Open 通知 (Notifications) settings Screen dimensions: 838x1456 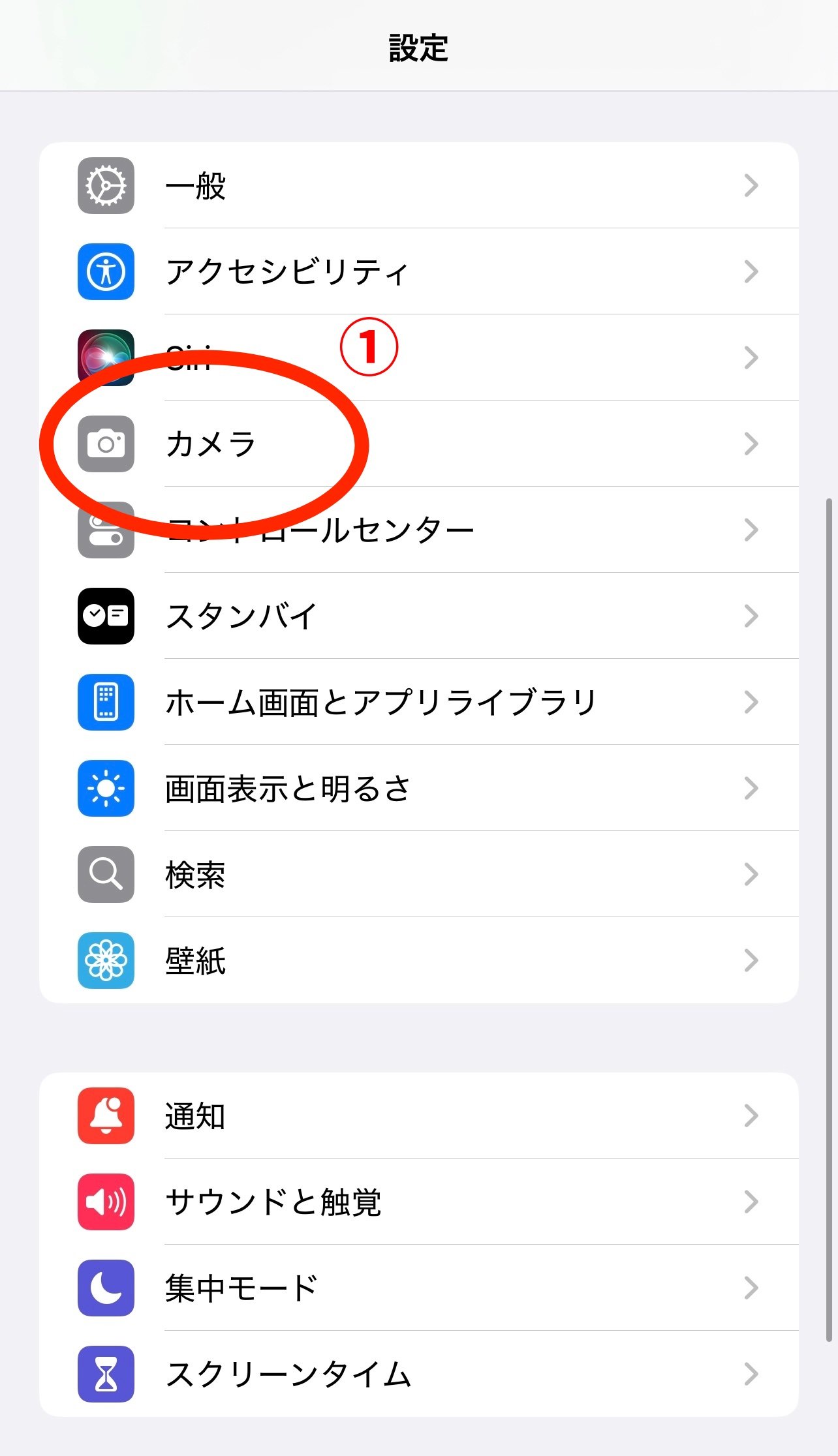click(418, 1116)
